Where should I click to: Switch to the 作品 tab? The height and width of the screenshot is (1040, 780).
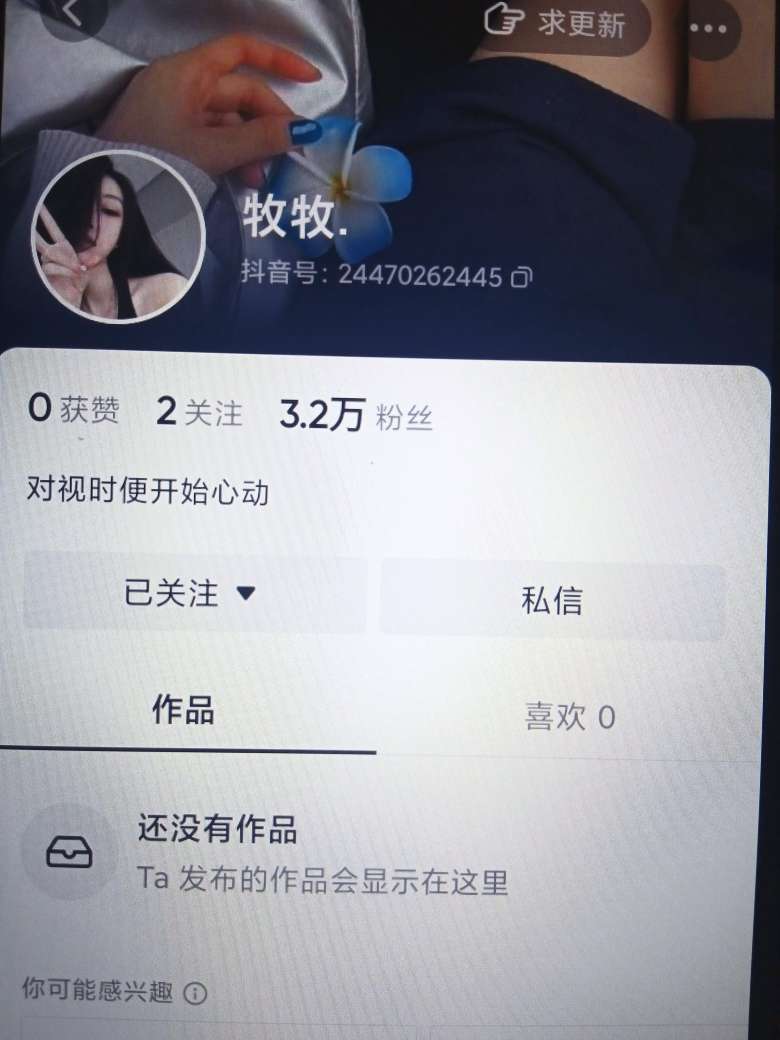(x=183, y=711)
